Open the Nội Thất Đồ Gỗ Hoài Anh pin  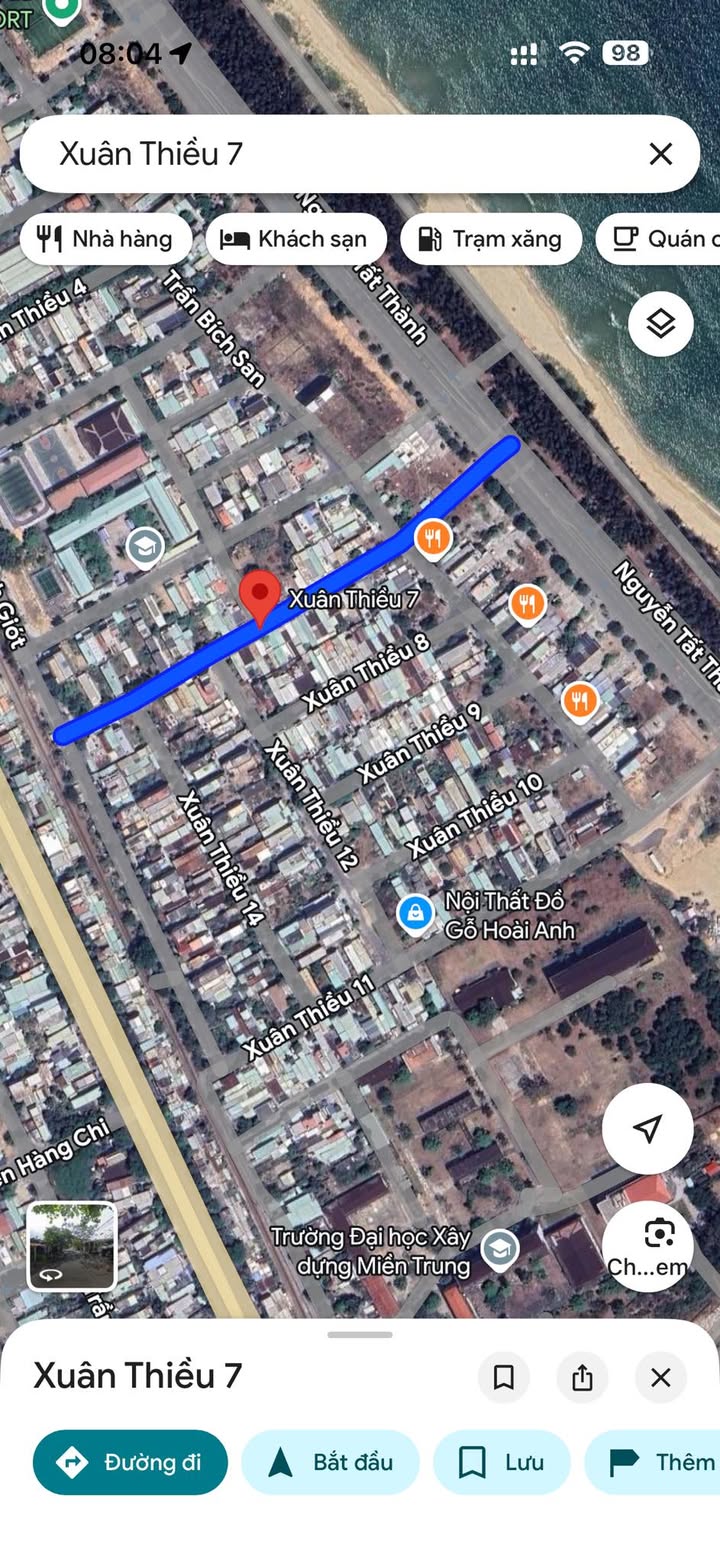pyautogui.click(x=415, y=912)
